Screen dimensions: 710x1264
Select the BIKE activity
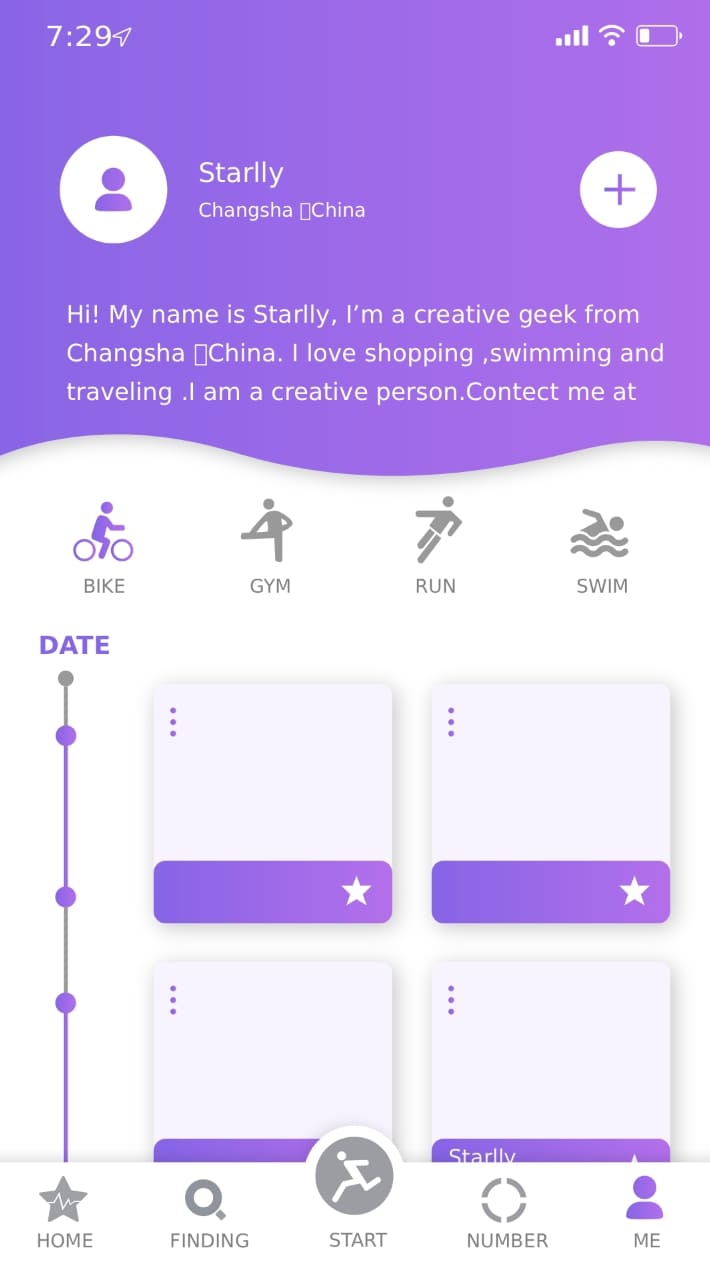(x=103, y=548)
